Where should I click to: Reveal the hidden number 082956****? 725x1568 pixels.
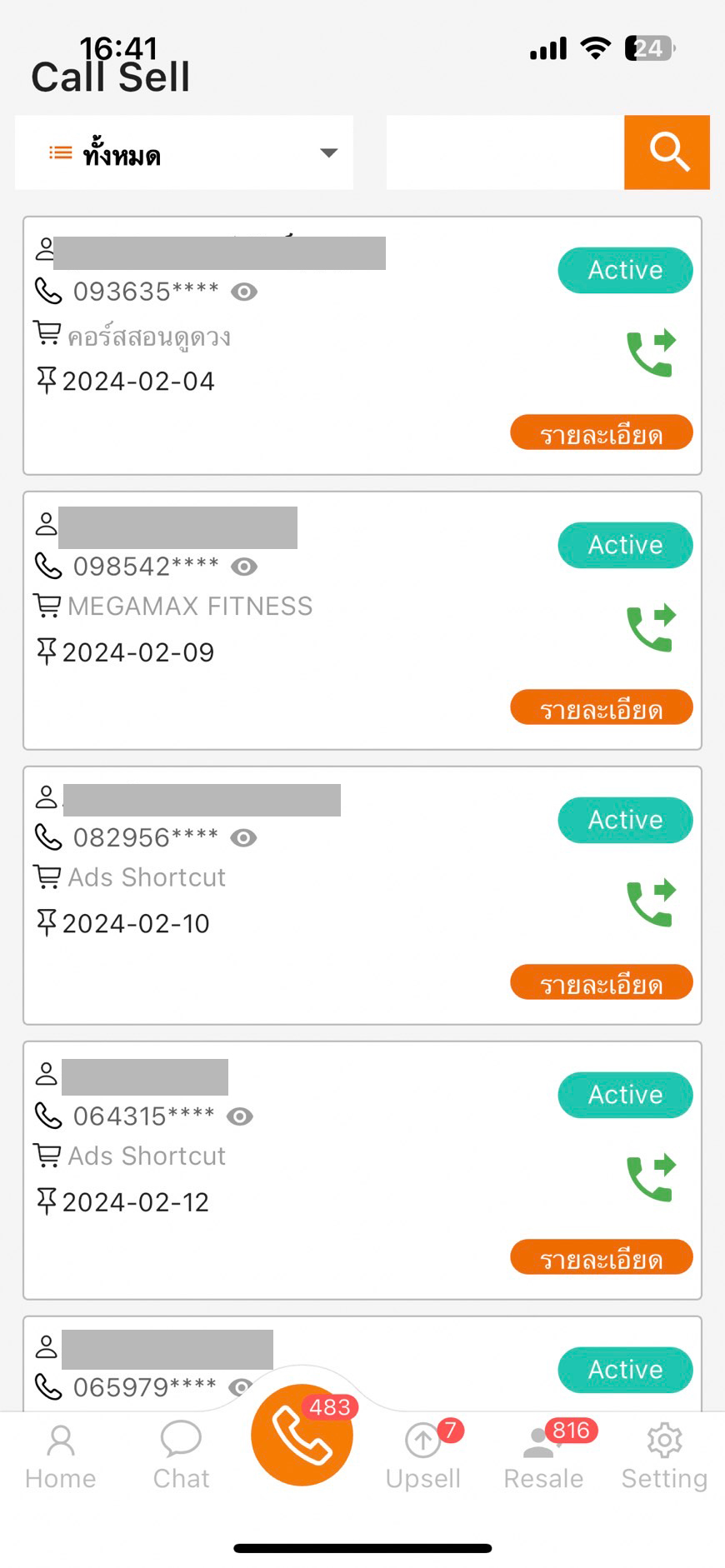tap(243, 837)
